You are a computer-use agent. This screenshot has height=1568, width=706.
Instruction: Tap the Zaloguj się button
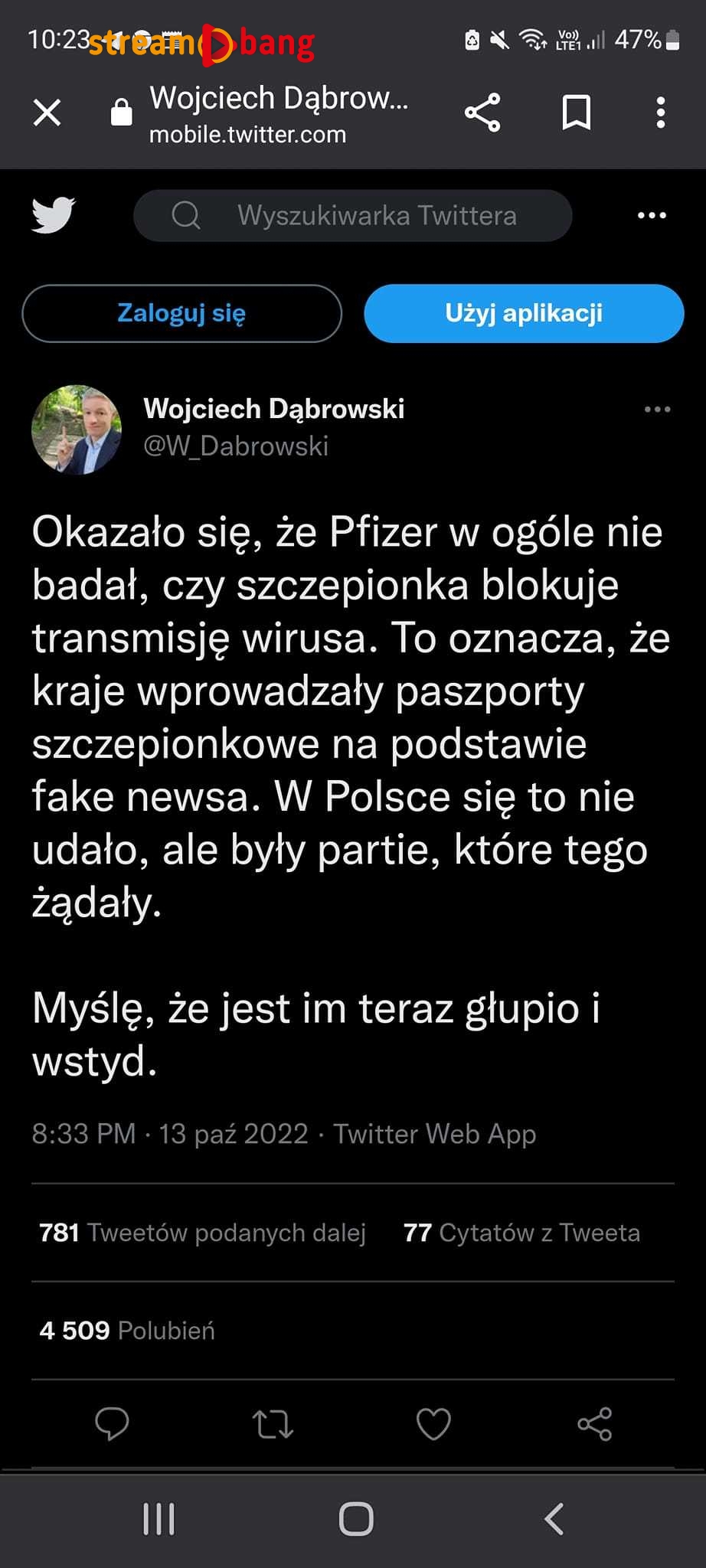click(x=181, y=313)
